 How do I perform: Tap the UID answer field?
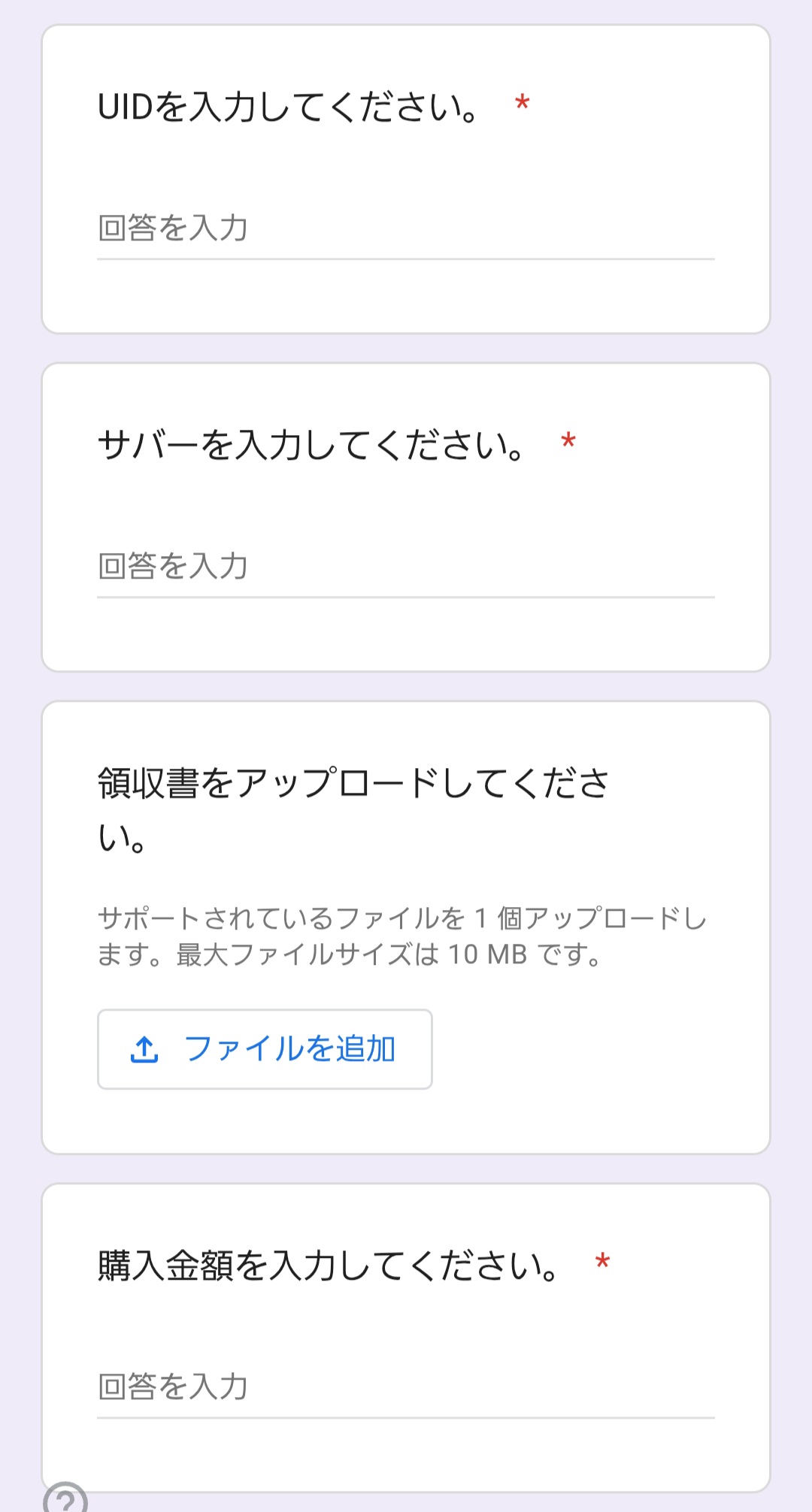405,228
